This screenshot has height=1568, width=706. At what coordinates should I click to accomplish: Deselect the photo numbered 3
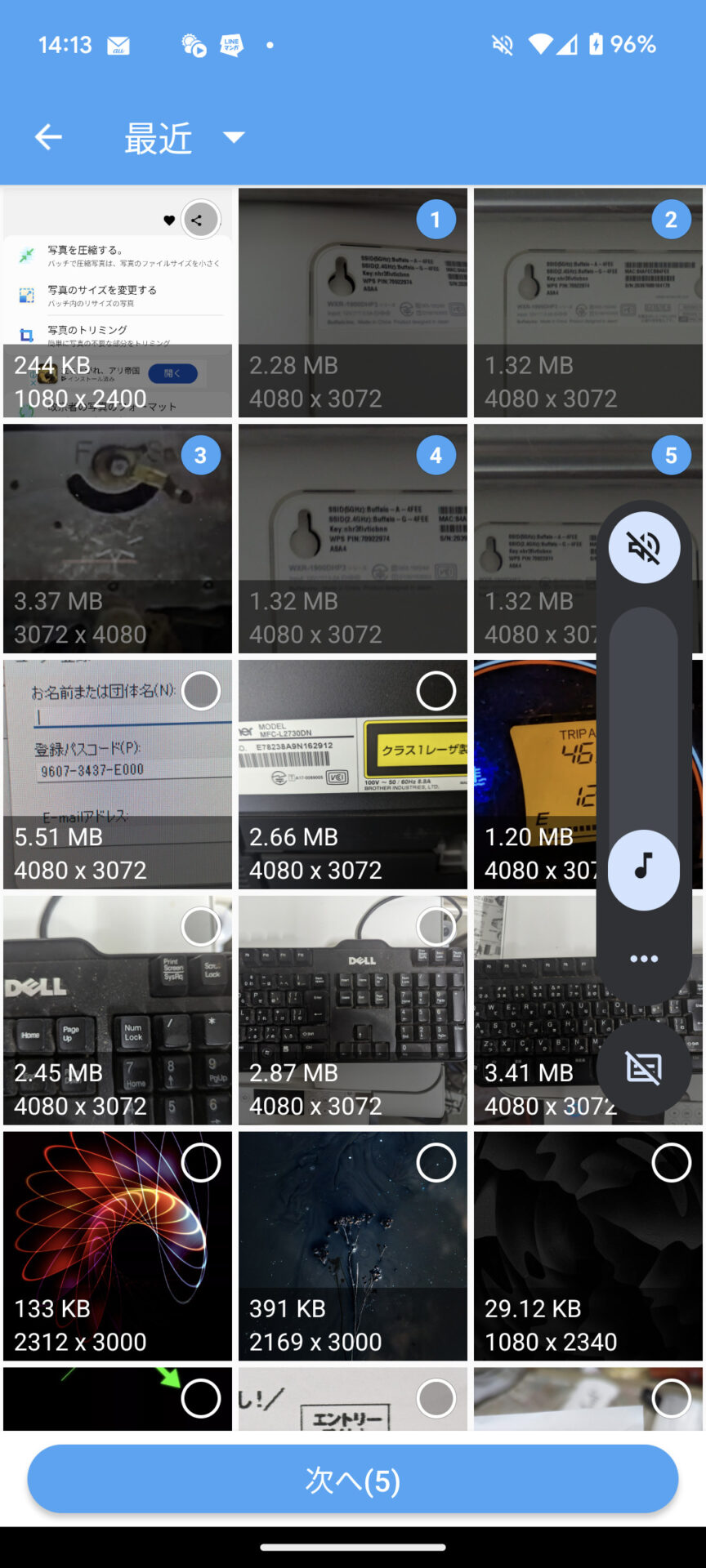pos(200,456)
